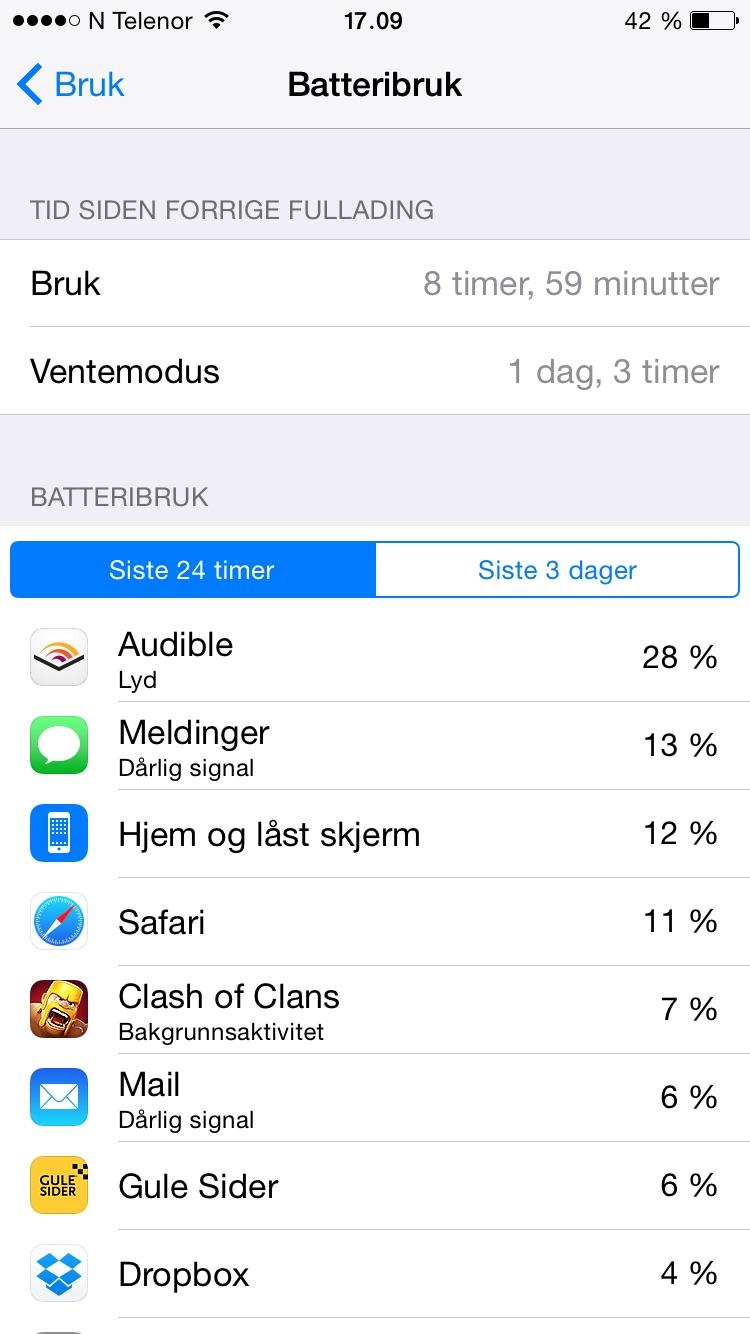The width and height of the screenshot is (750, 1334).
Task: Select the Siste 24 timer segment
Action: 193,570
